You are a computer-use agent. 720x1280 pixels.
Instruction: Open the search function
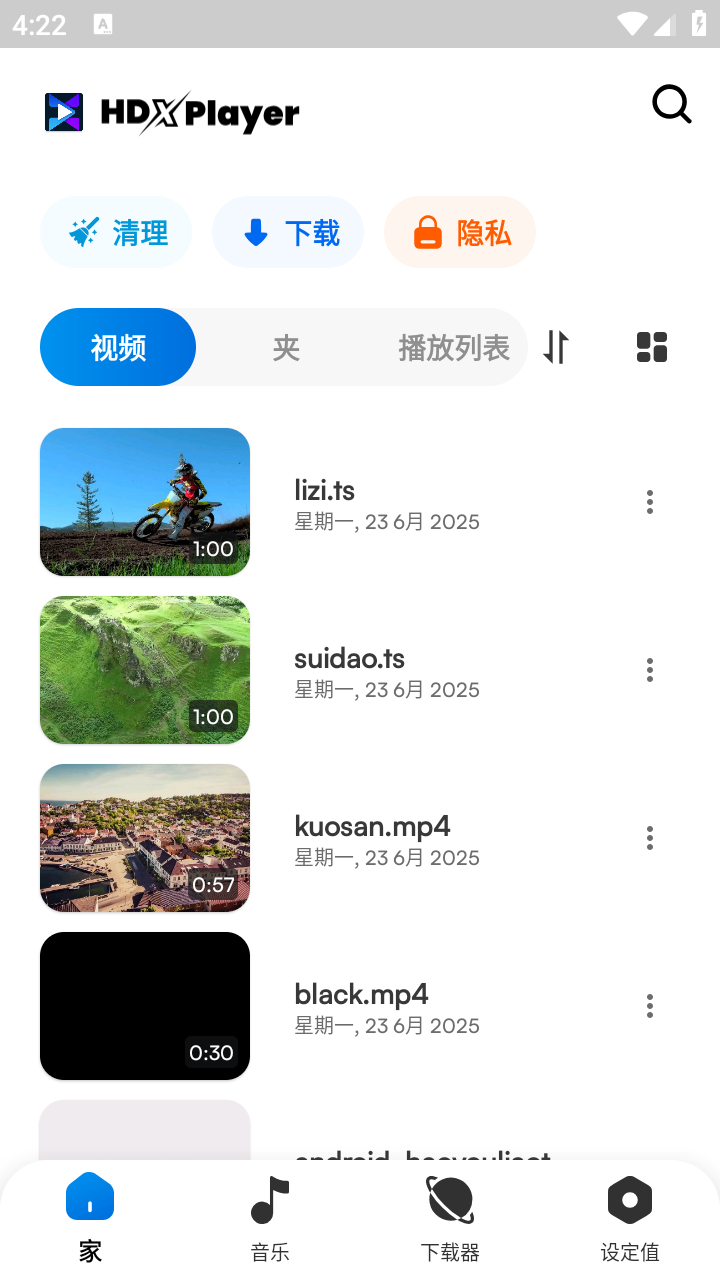click(671, 104)
